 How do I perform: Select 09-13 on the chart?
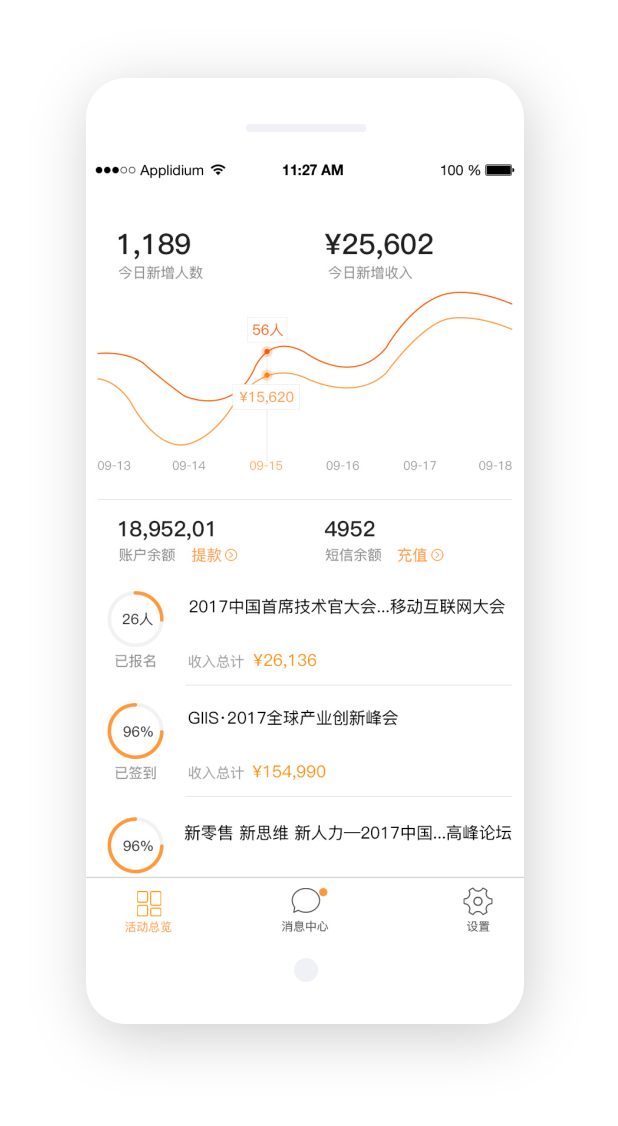pos(114,466)
